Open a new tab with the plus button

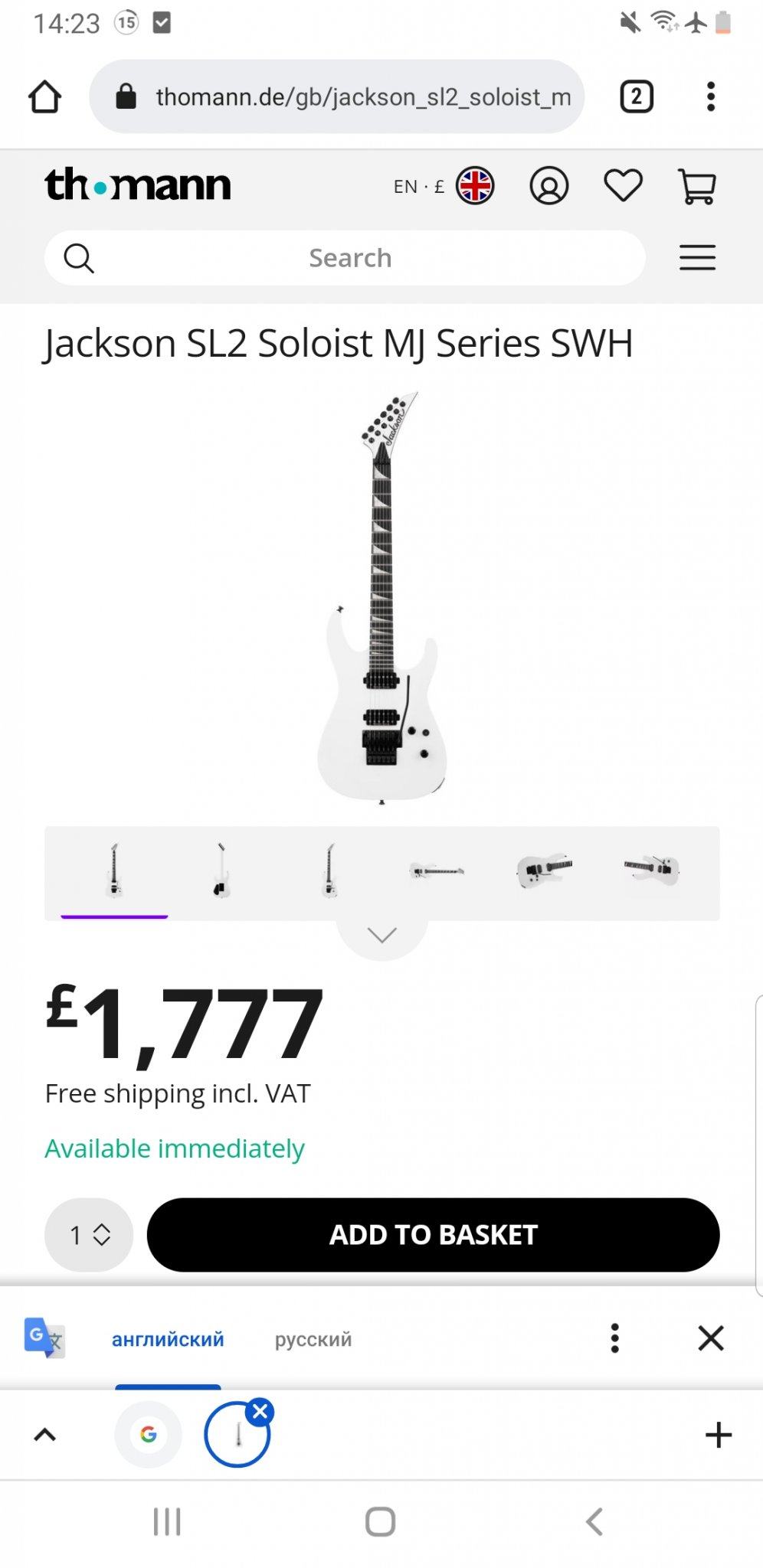coord(718,1435)
